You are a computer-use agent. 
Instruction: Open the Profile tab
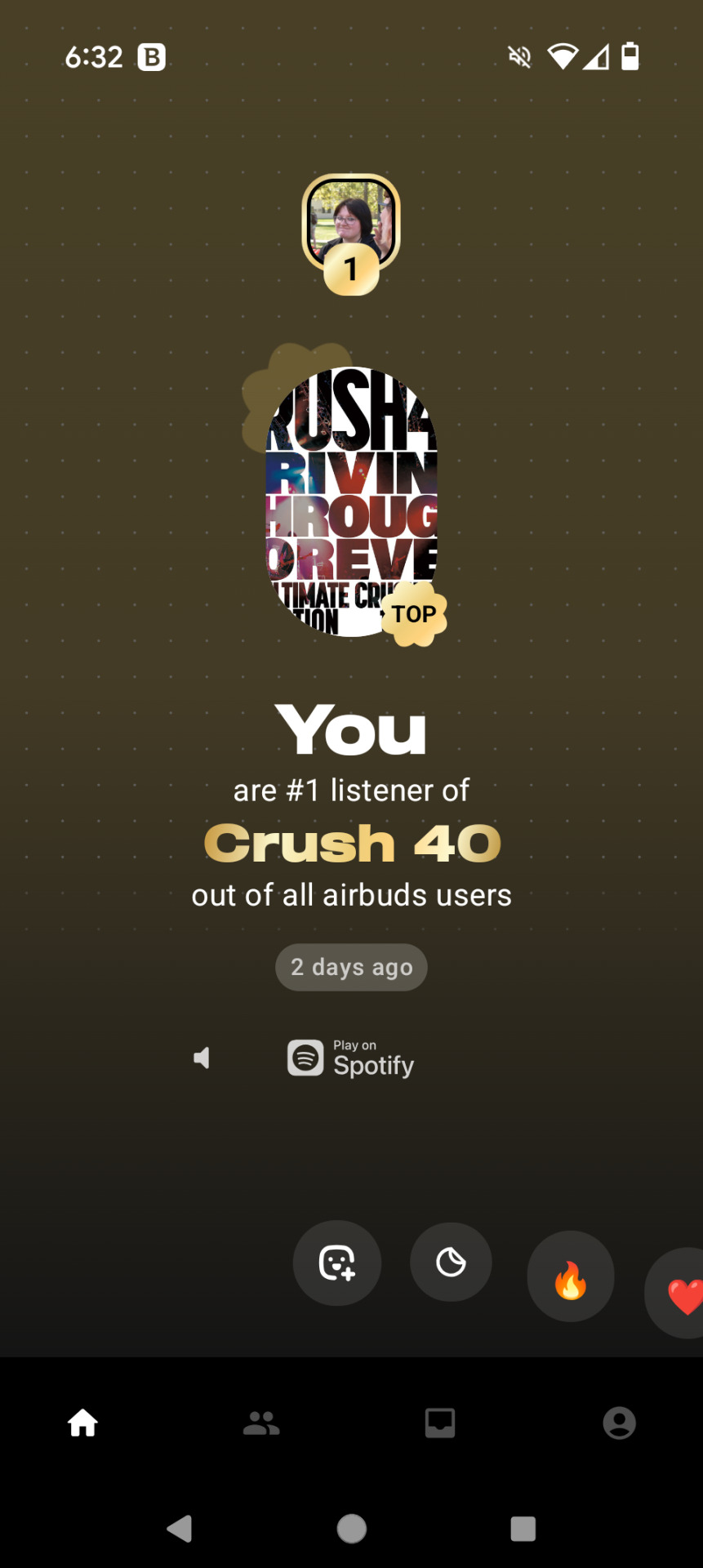point(619,1423)
